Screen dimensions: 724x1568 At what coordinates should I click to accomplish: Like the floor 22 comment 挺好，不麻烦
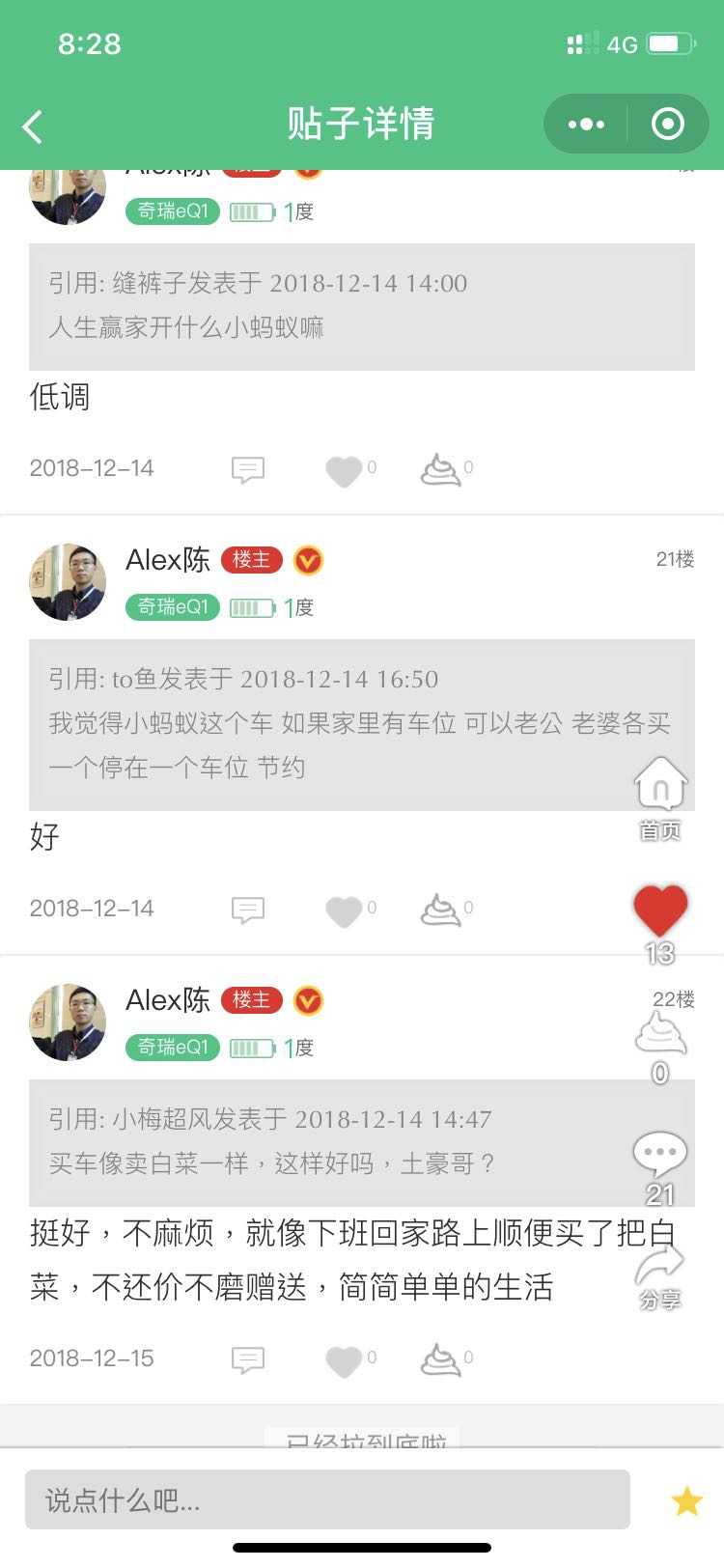[344, 1361]
